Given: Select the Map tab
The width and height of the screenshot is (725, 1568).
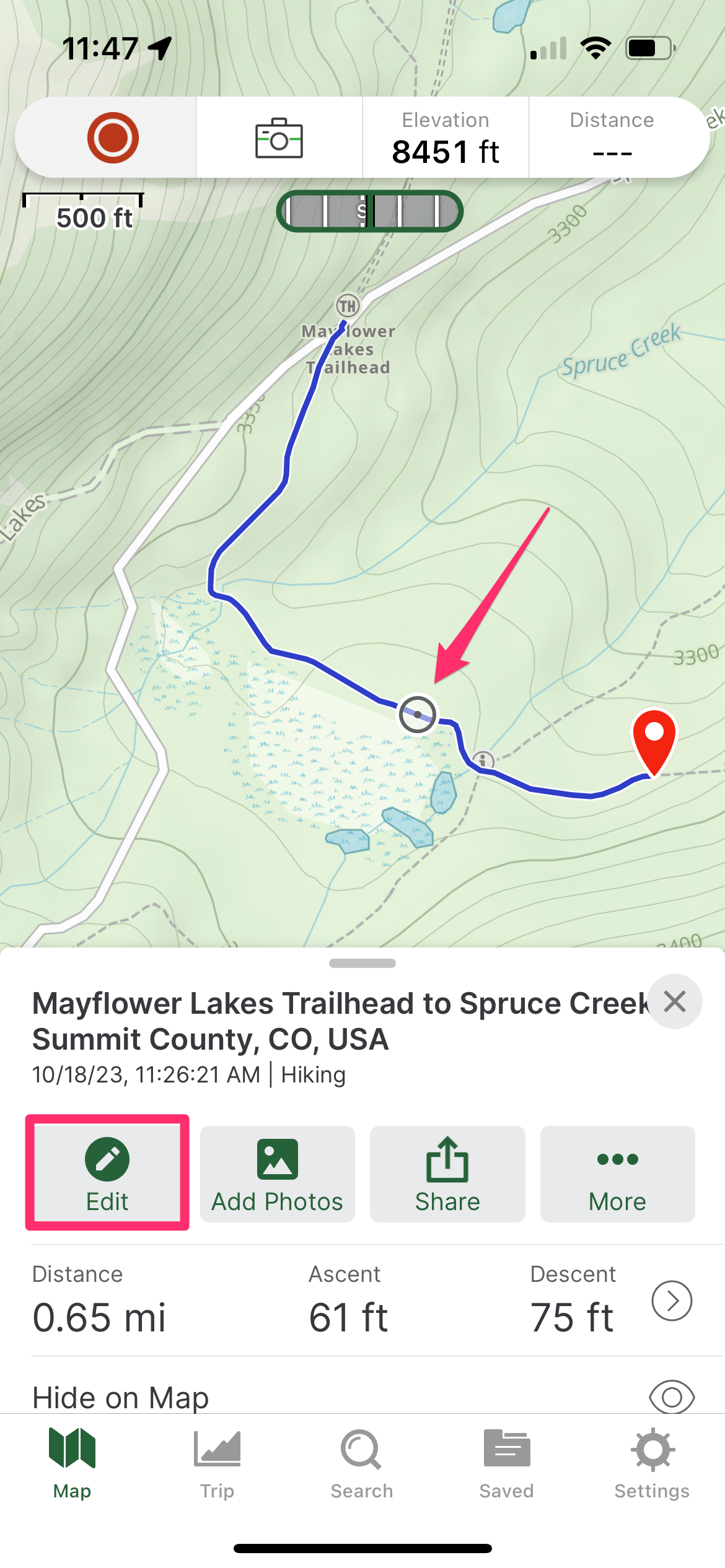Looking at the screenshot, I should [x=72, y=1464].
